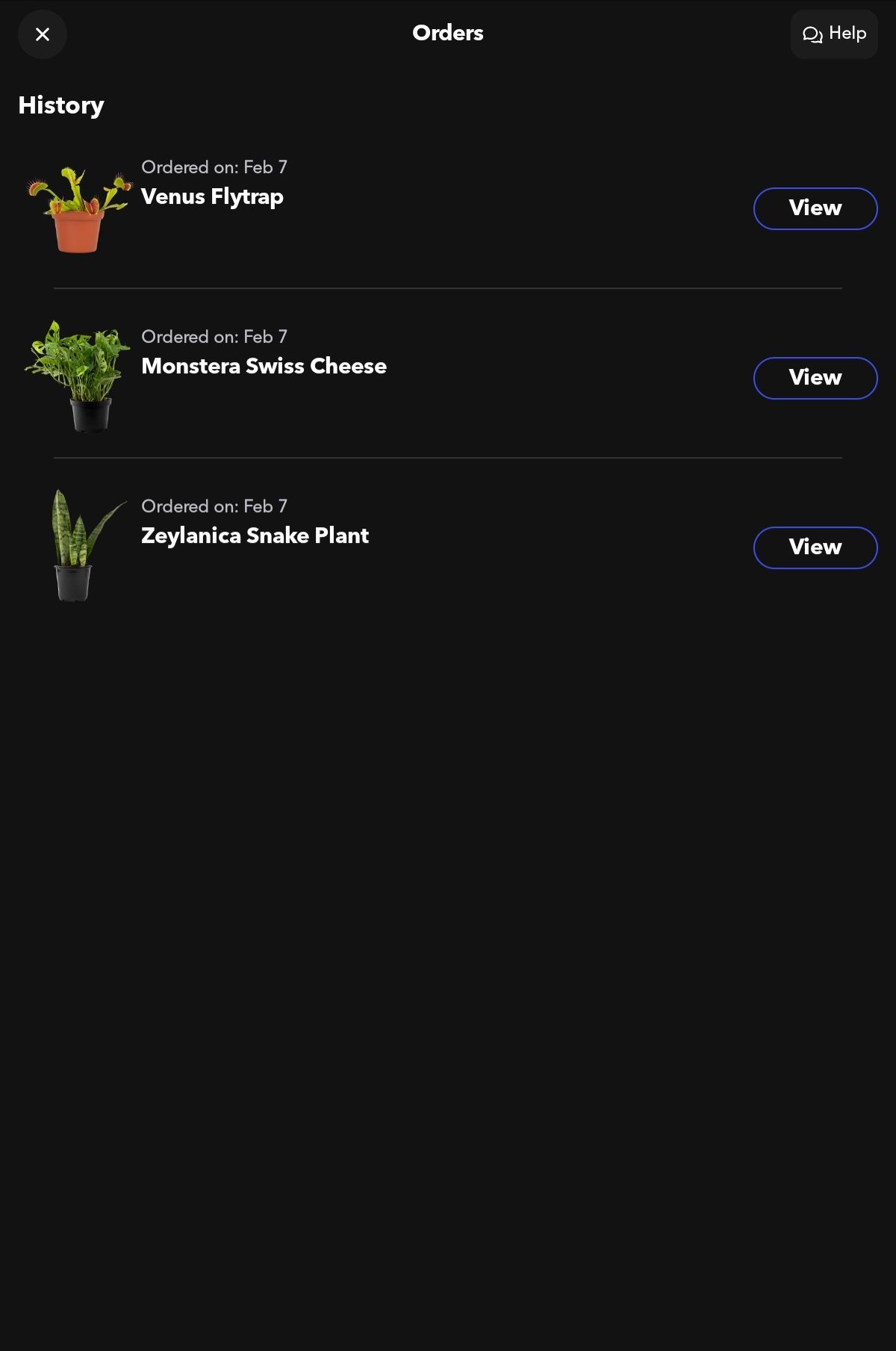View the Zeylanica Snake Plant order
The height and width of the screenshot is (1351, 896).
click(815, 547)
